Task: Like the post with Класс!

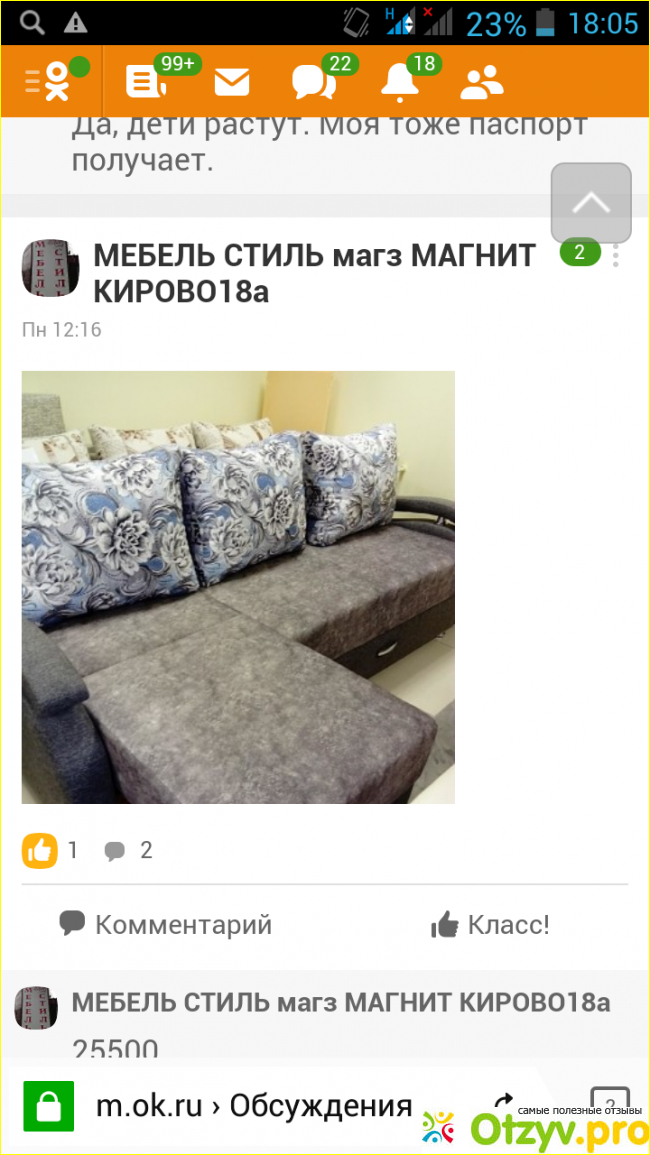Action: pos(490,924)
